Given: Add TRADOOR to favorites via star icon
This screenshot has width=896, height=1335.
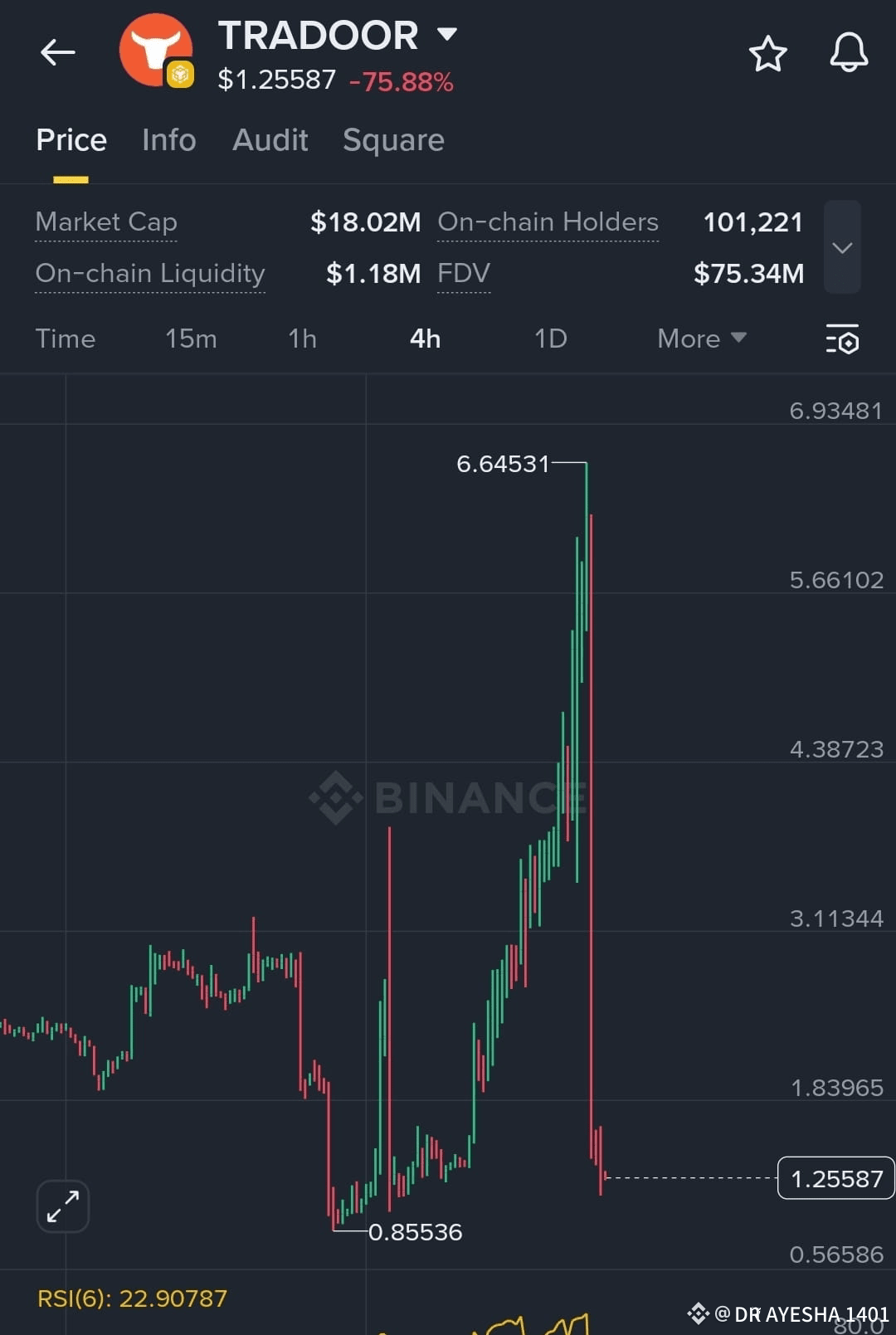Looking at the screenshot, I should [x=767, y=52].
